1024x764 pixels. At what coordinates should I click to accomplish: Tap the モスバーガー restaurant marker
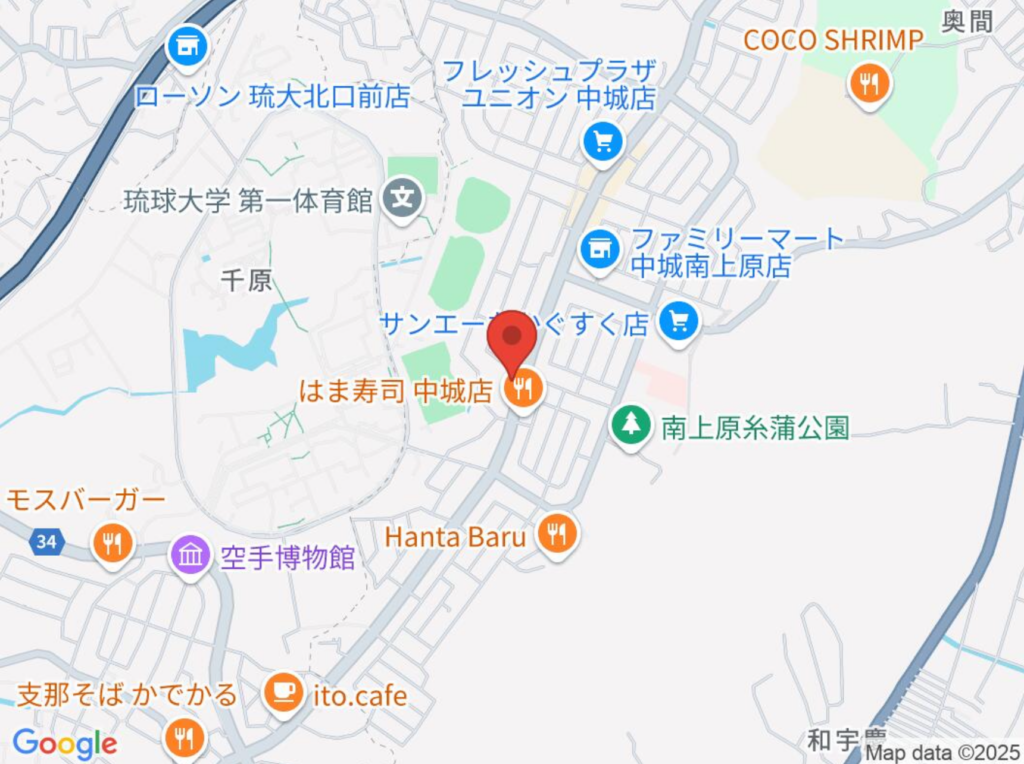[x=112, y=544]
